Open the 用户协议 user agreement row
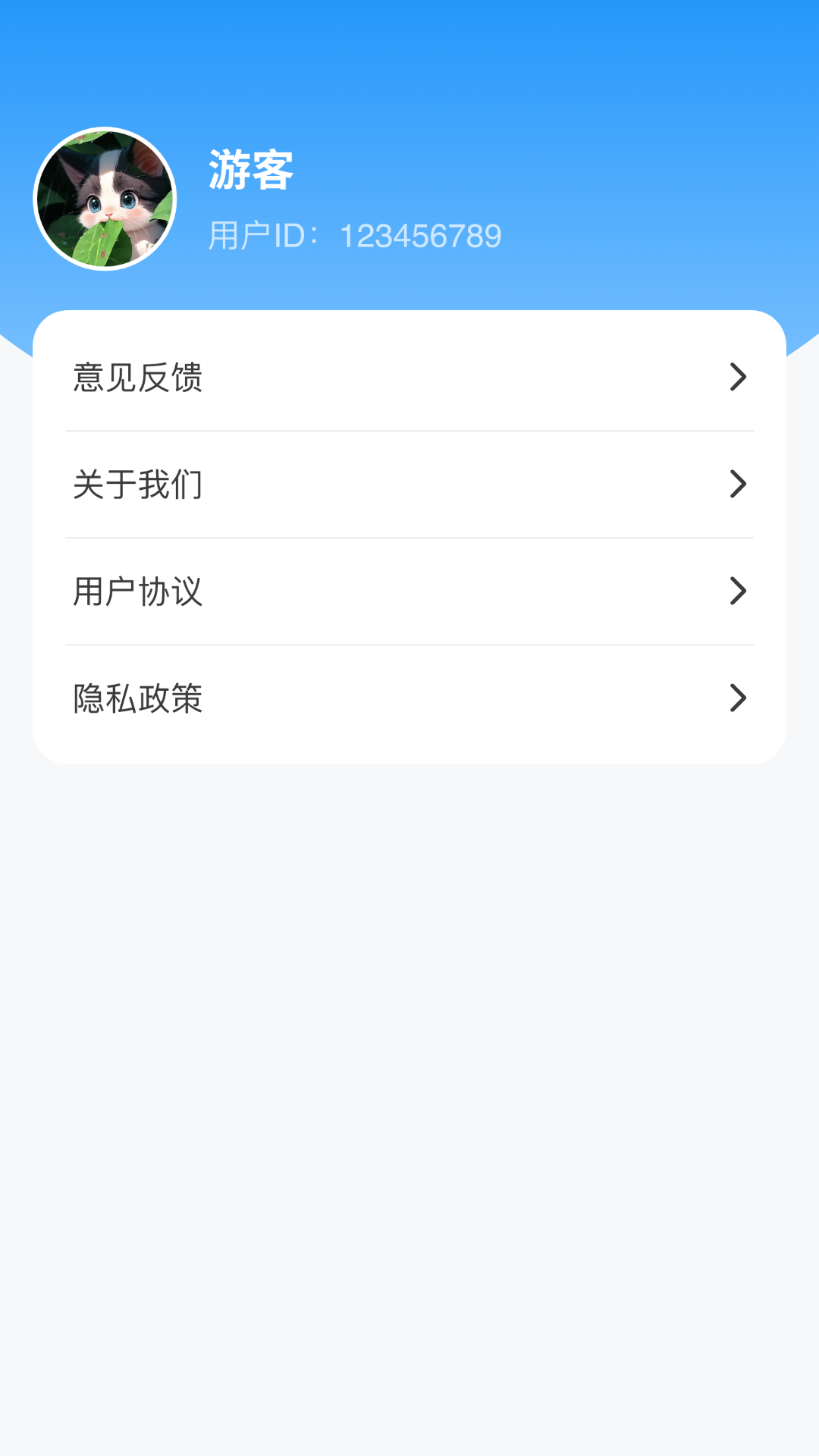Screen dimensions: 819x1456 [409, 591]
